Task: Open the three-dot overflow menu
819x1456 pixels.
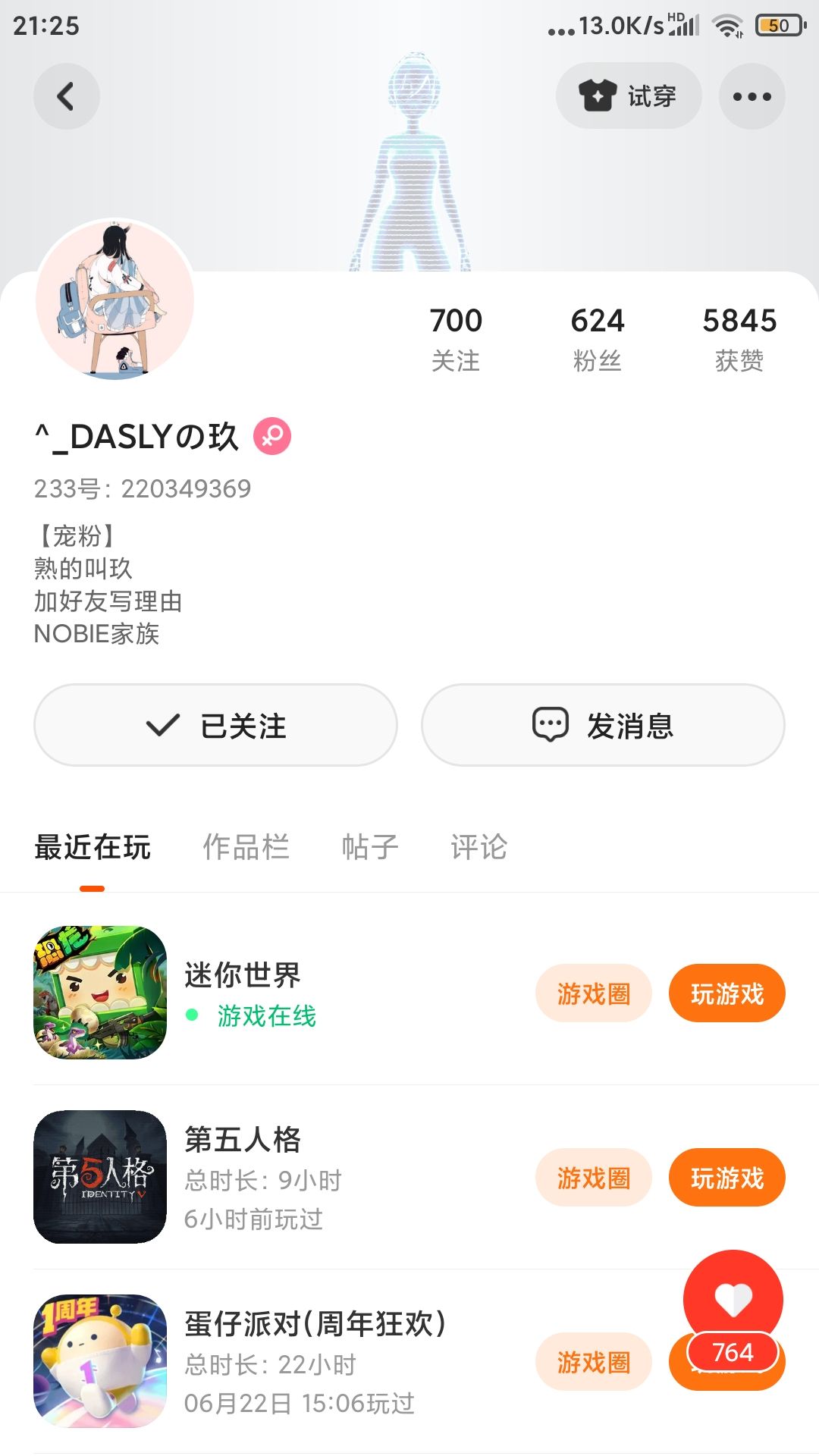Action: (x=752, y=96)
